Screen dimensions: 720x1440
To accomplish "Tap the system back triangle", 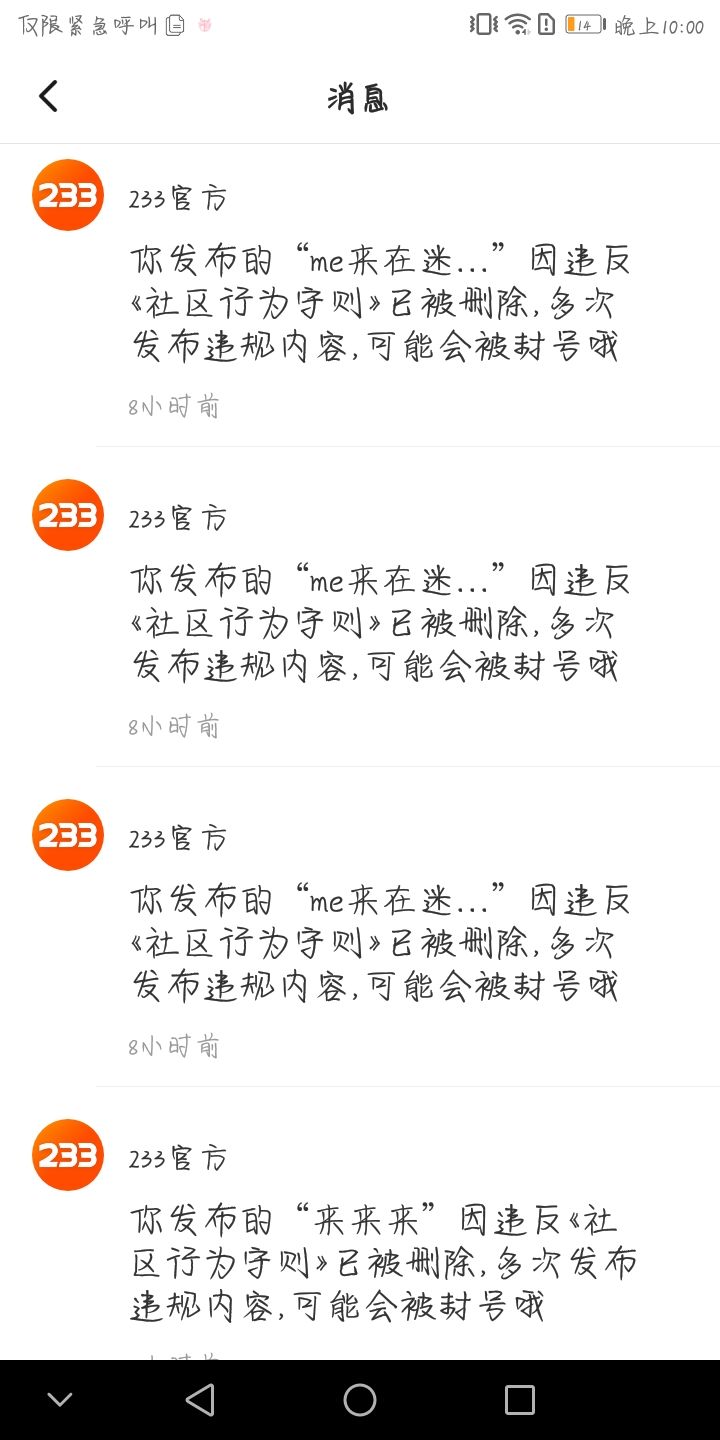I will coord(200,1400).
